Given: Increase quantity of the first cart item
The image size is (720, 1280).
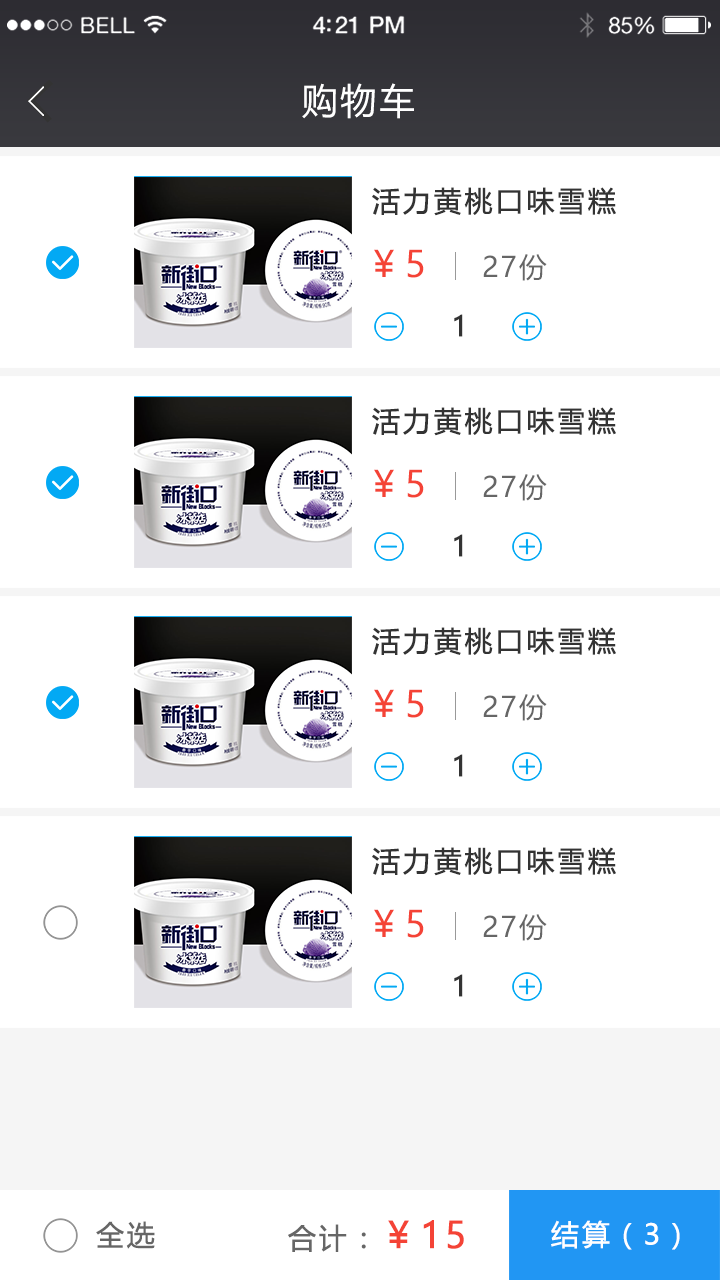Looking at the screenshot, I should click(x=527, y=326).
